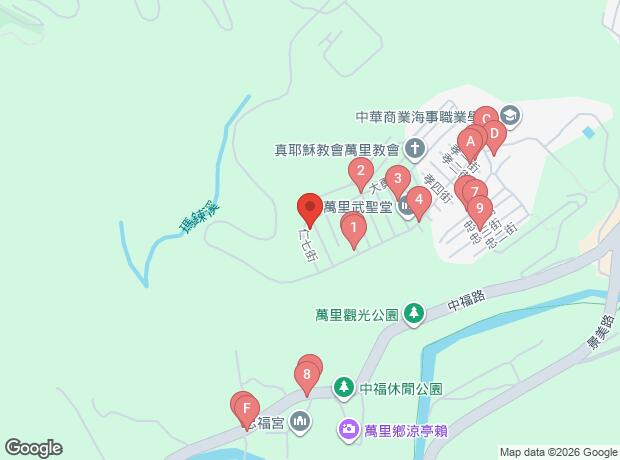Tap the unlabeled red marker near 仁七街
This screenshot has width=620, height=460.
308,208
